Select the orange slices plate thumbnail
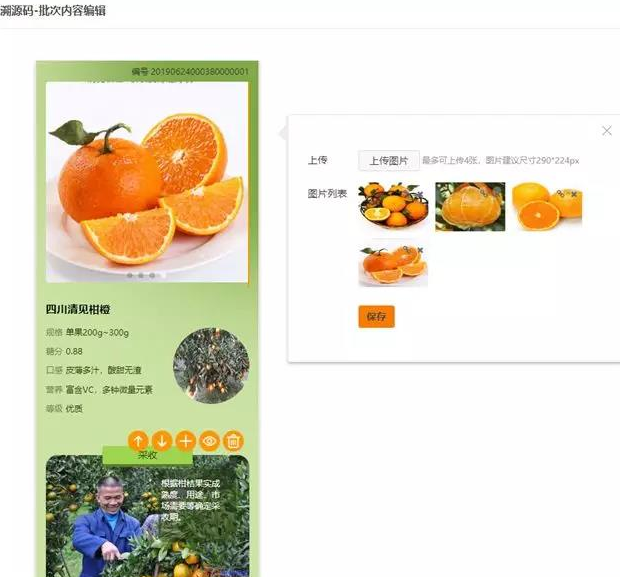This screenshot has height=577, width=620. point(393,266)
